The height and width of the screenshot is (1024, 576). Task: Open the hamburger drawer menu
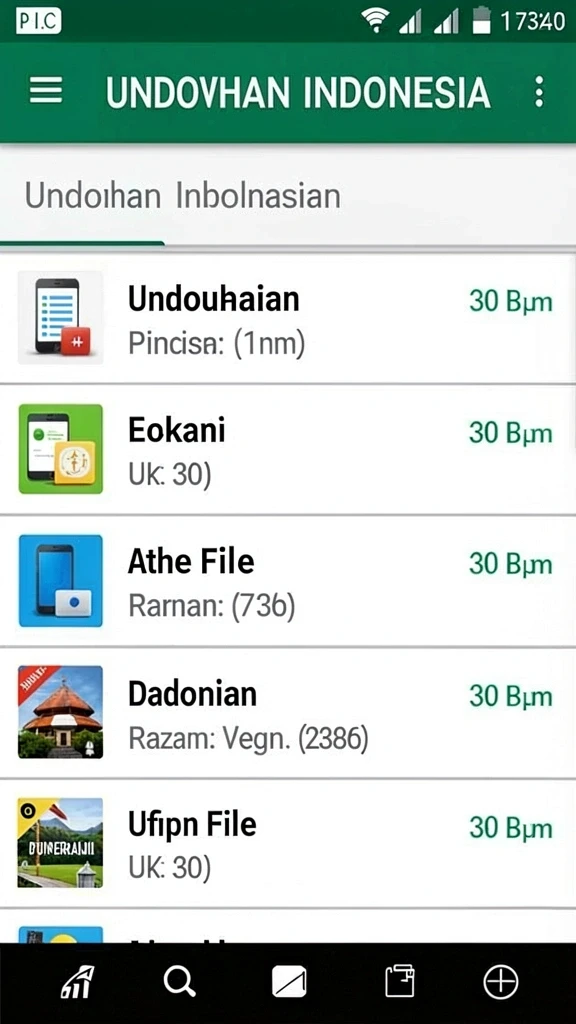point(46,90)
